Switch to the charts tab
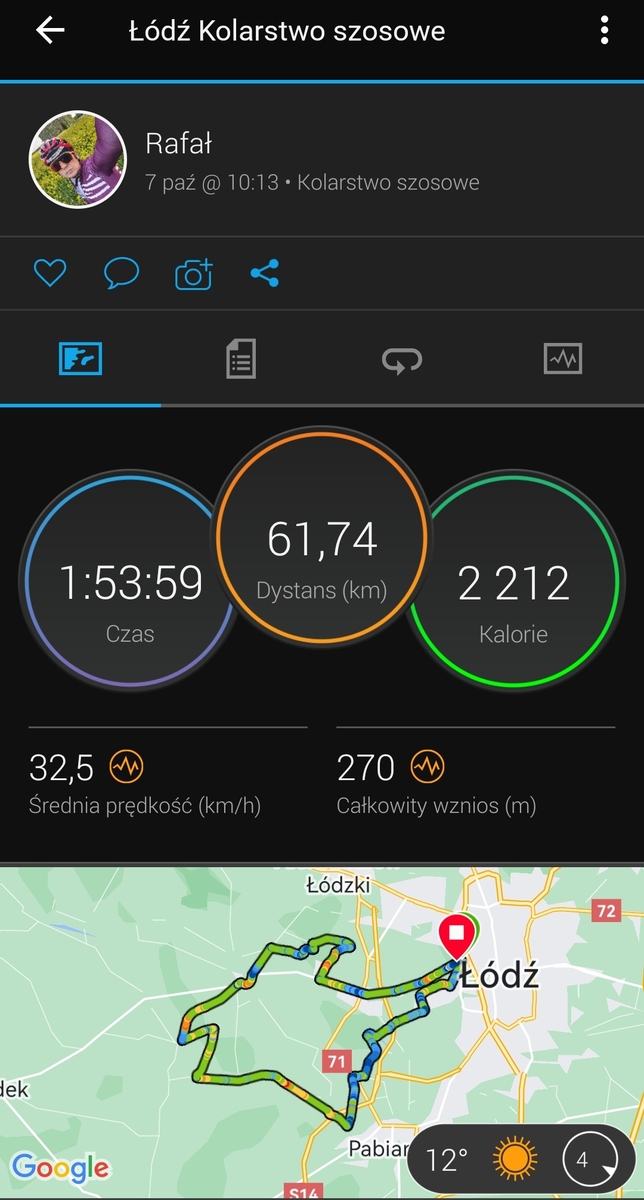This screenshot has height=1200, width=644. point(563,358)
